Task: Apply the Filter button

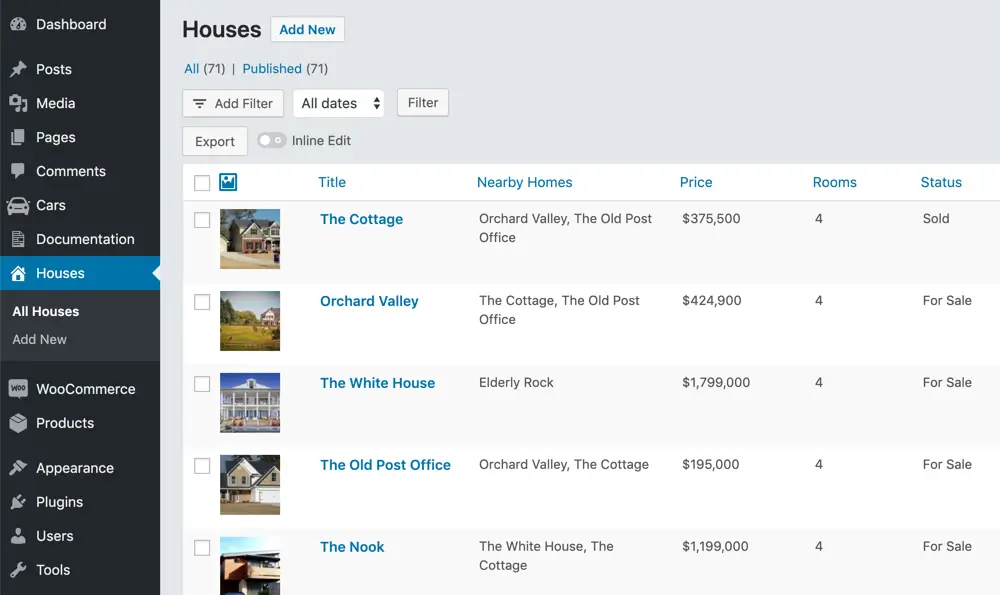Action: pos(423,102)
